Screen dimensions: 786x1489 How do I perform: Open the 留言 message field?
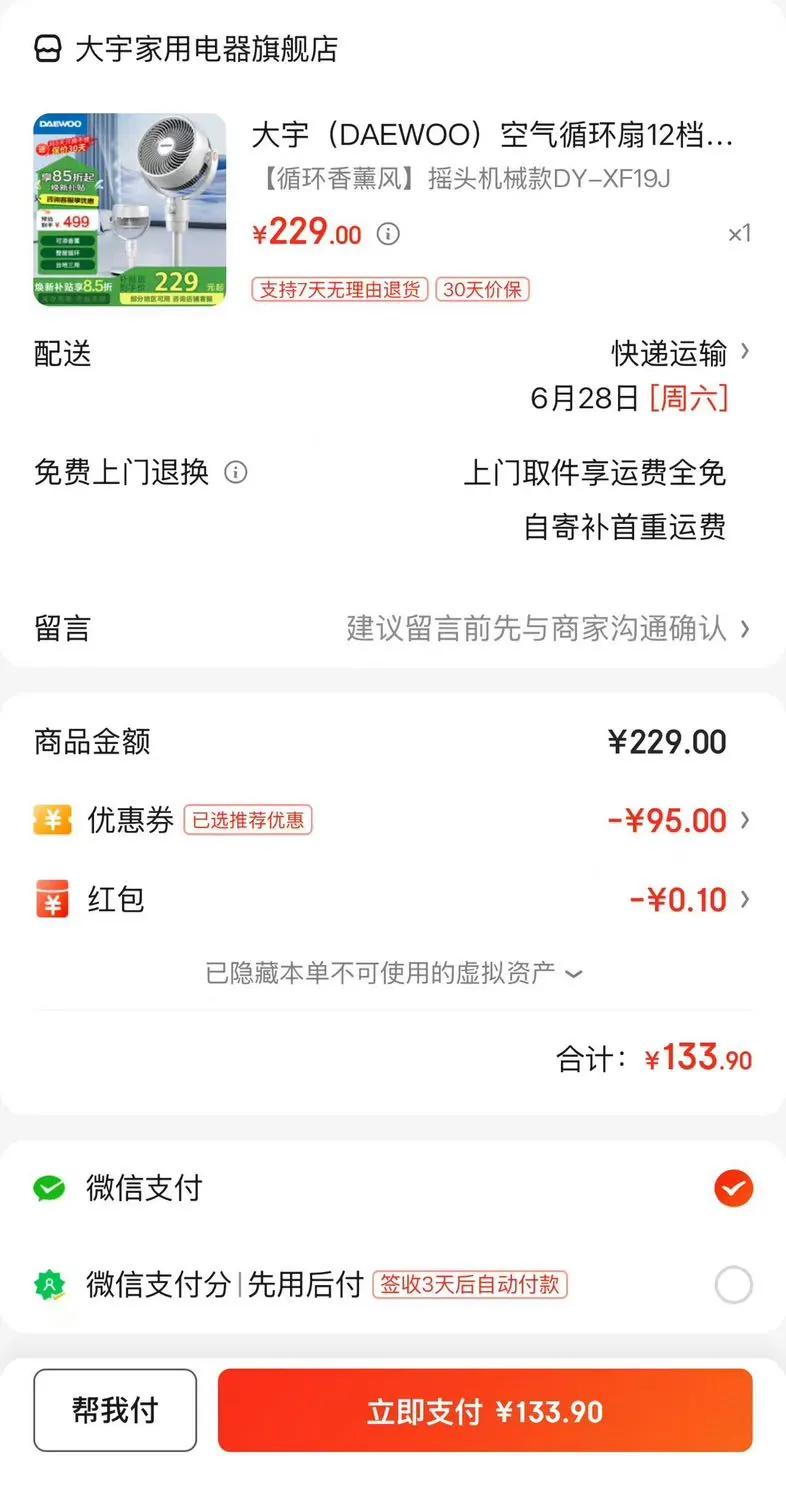point(545,629)
